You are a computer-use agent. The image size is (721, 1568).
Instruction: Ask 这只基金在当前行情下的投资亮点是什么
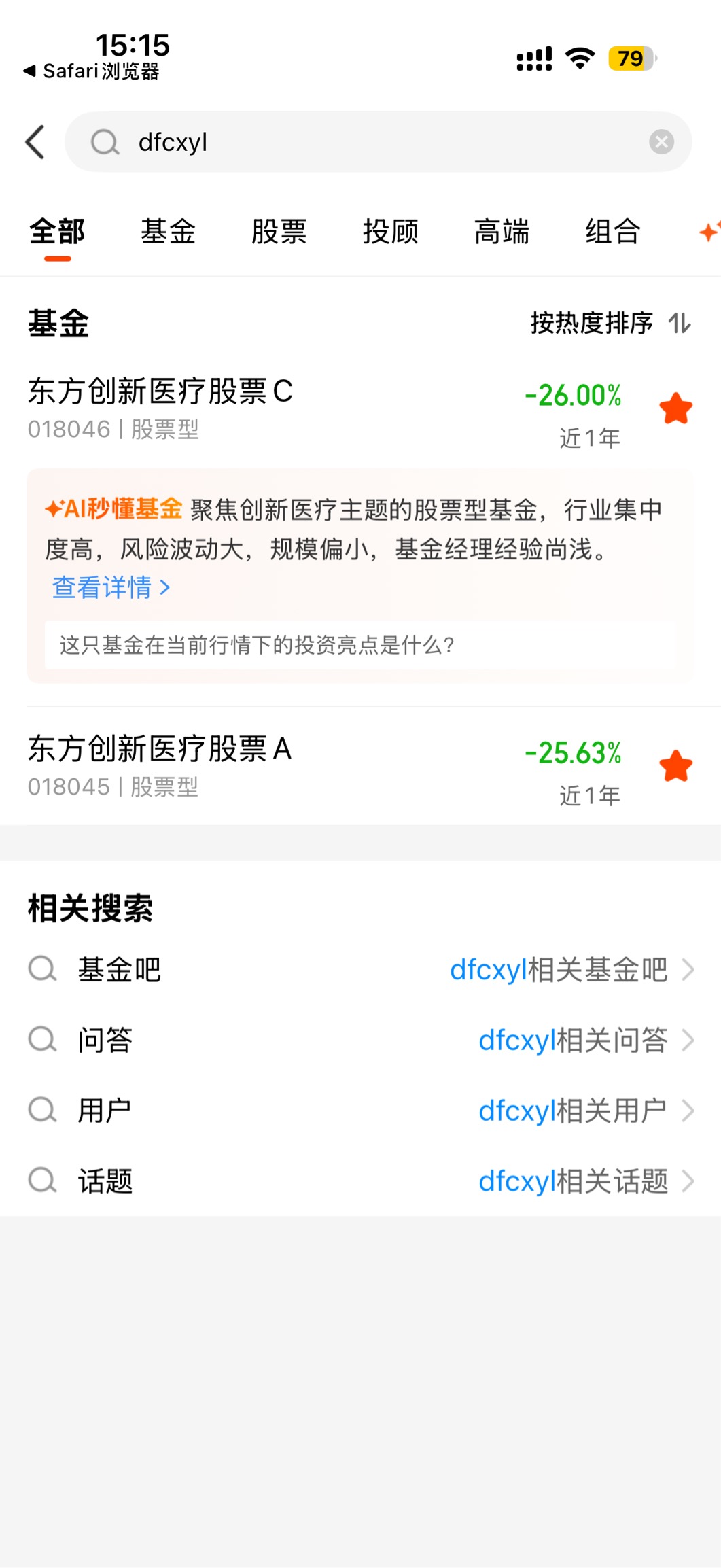[360, 645]
